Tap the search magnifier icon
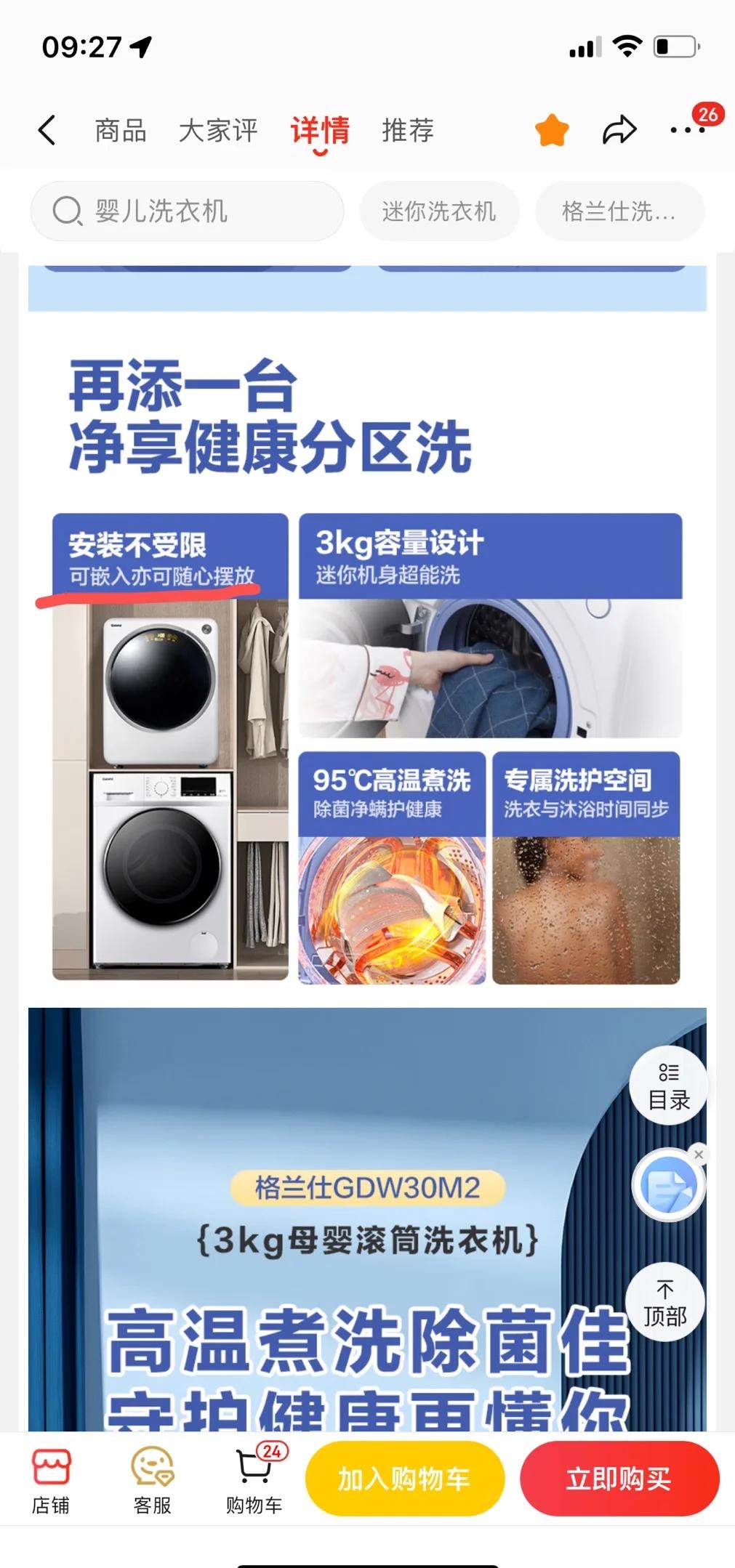The image size is (735, 1568). 67,211
